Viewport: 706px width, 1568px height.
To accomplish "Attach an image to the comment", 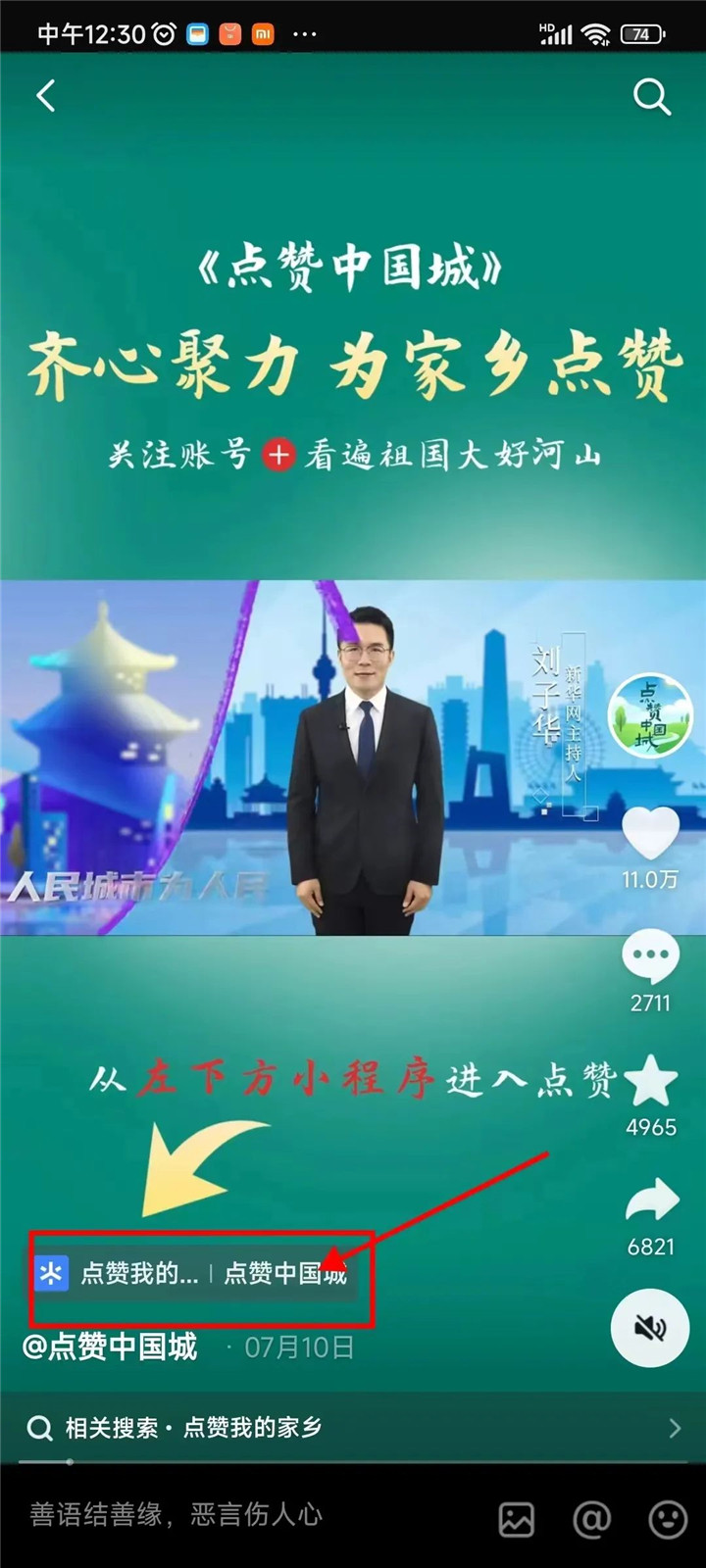I will [517, 1519].
